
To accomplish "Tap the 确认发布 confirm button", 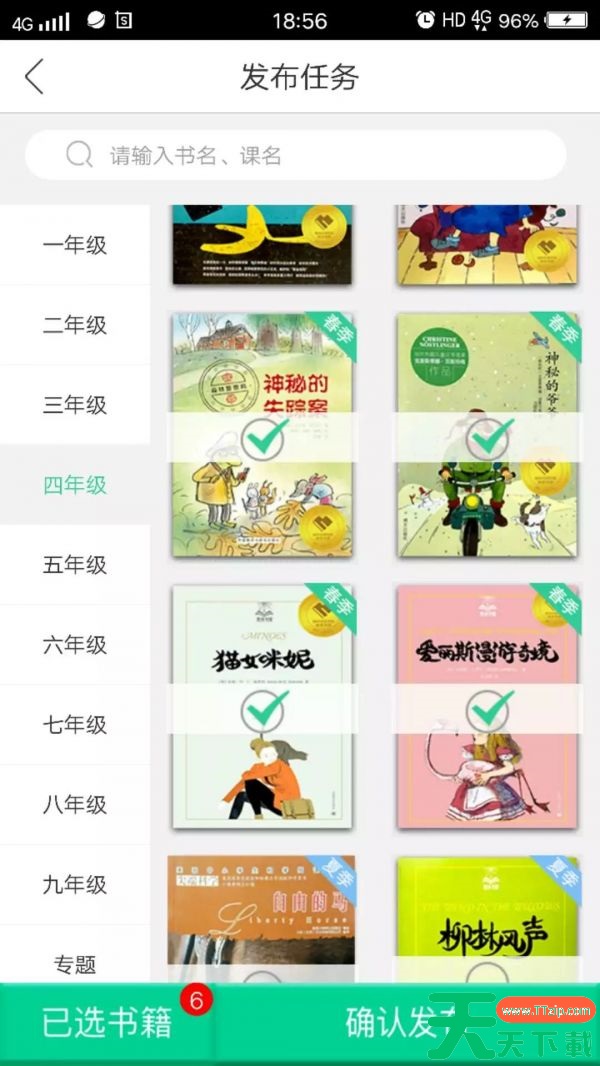I will point(400,1023).
